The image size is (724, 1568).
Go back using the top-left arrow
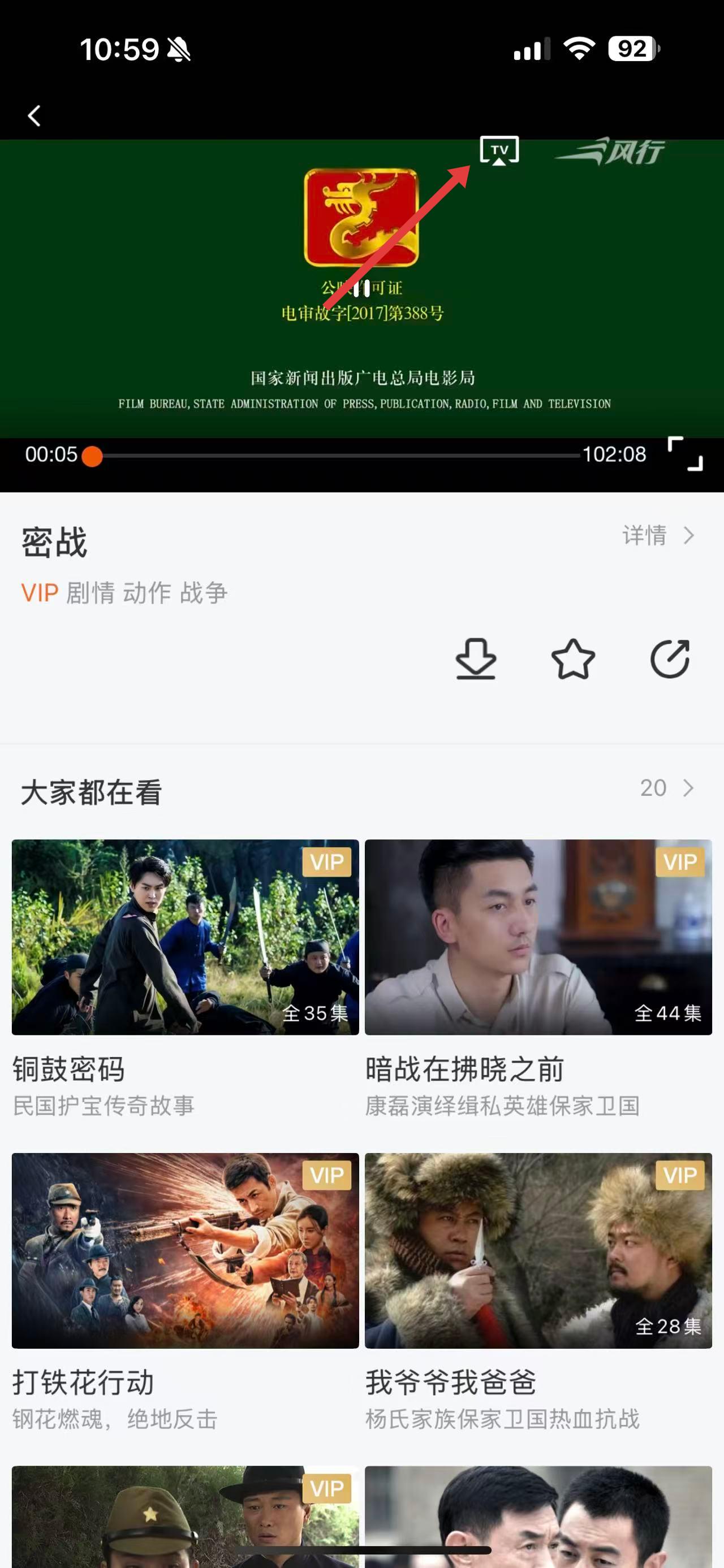(x=34, y=116)
